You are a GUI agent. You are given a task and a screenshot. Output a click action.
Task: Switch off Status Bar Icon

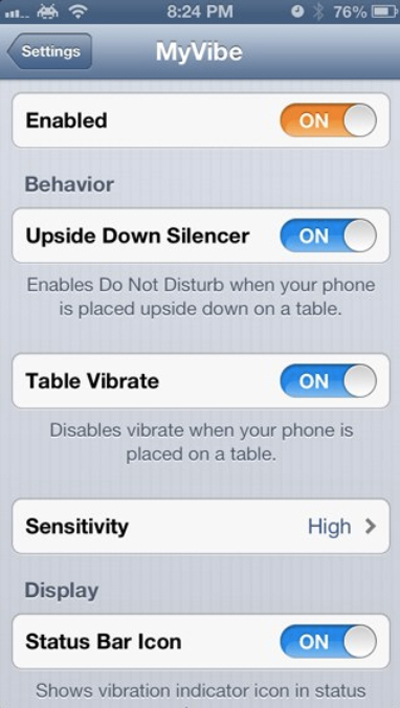pyautogui.click(x=328, y=641)
